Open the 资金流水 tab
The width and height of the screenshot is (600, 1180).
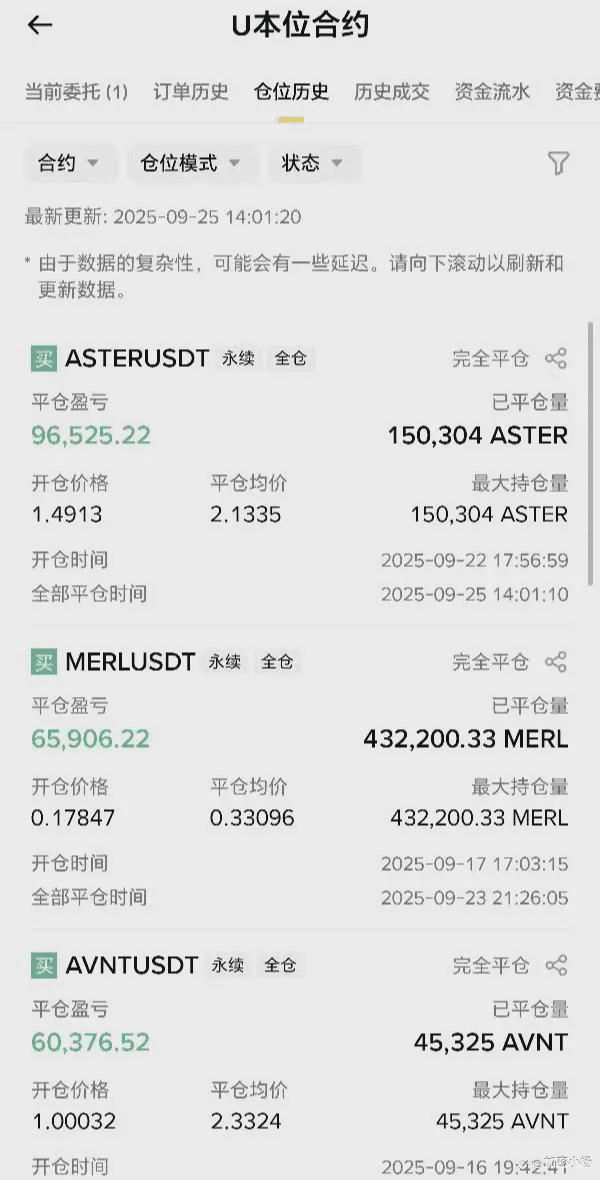[492, 92]
